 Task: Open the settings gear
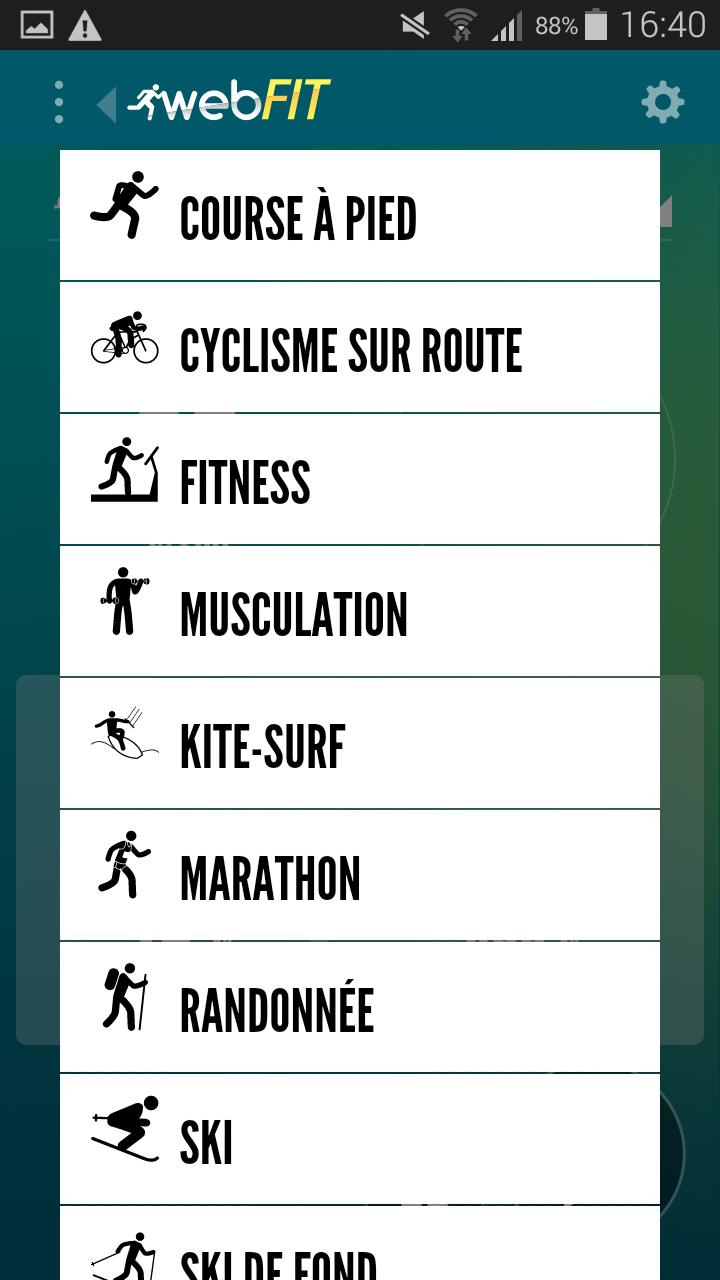(662, 101)
